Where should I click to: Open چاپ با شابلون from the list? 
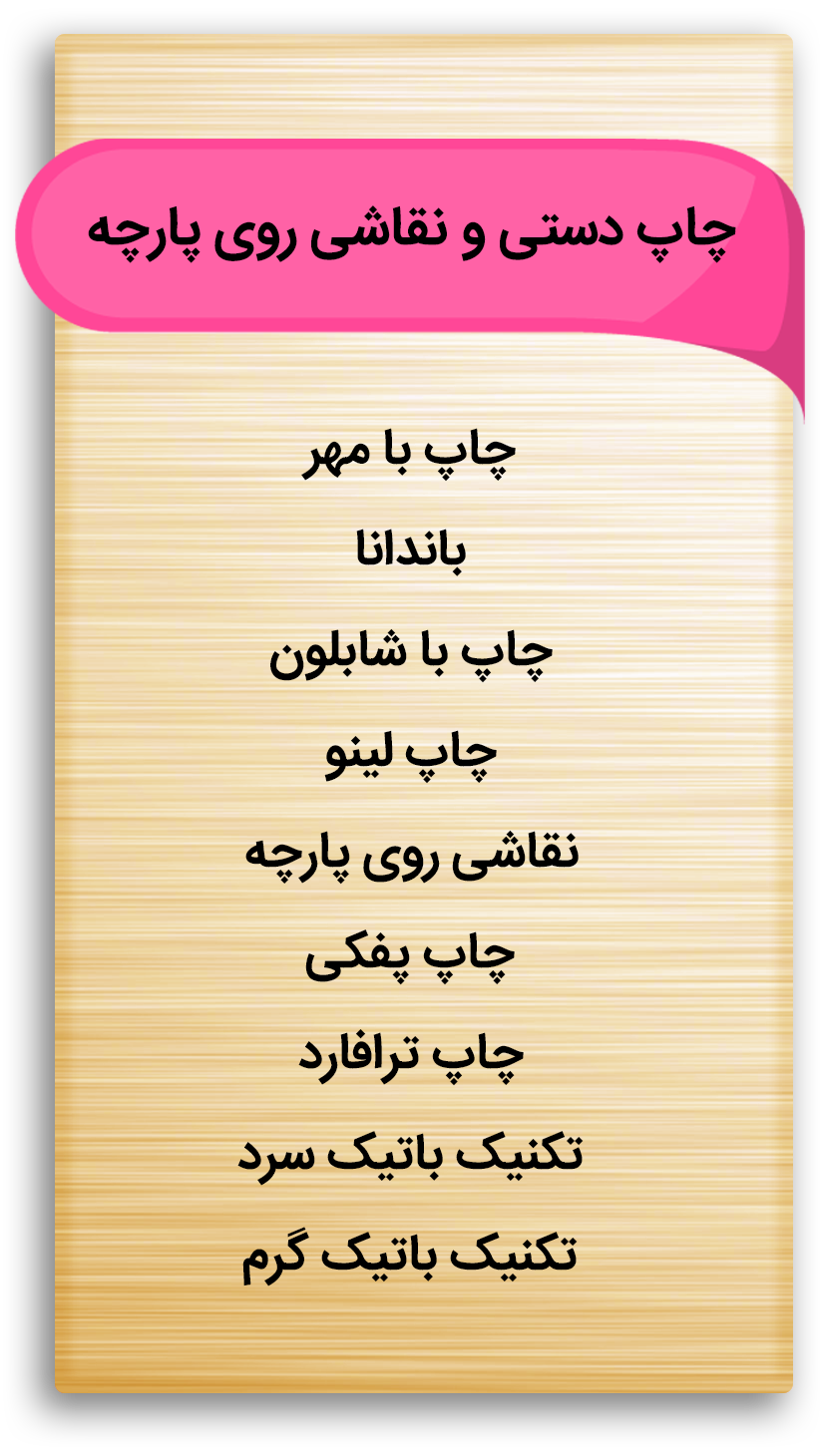point(410,654)
